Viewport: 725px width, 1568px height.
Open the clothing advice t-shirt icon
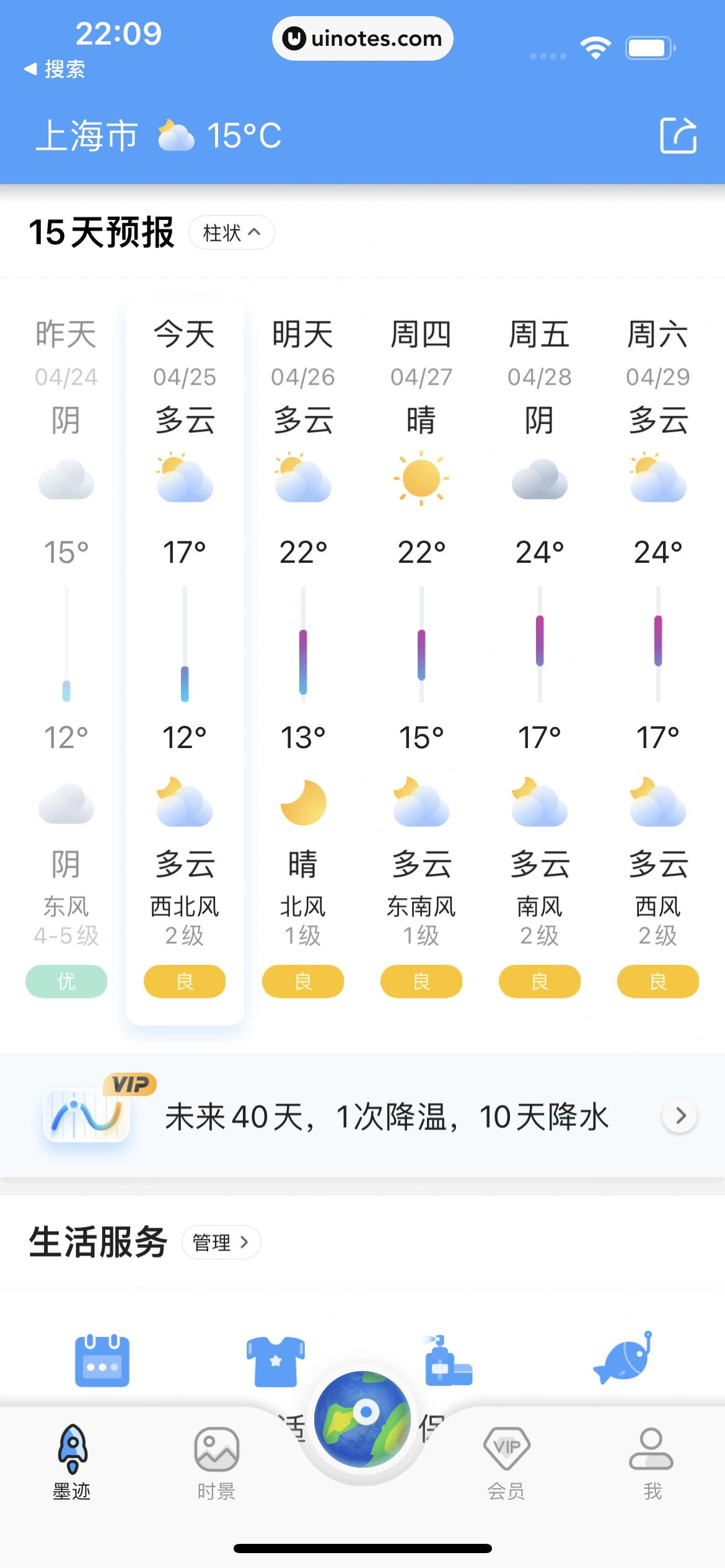(x=275, y=1360)
